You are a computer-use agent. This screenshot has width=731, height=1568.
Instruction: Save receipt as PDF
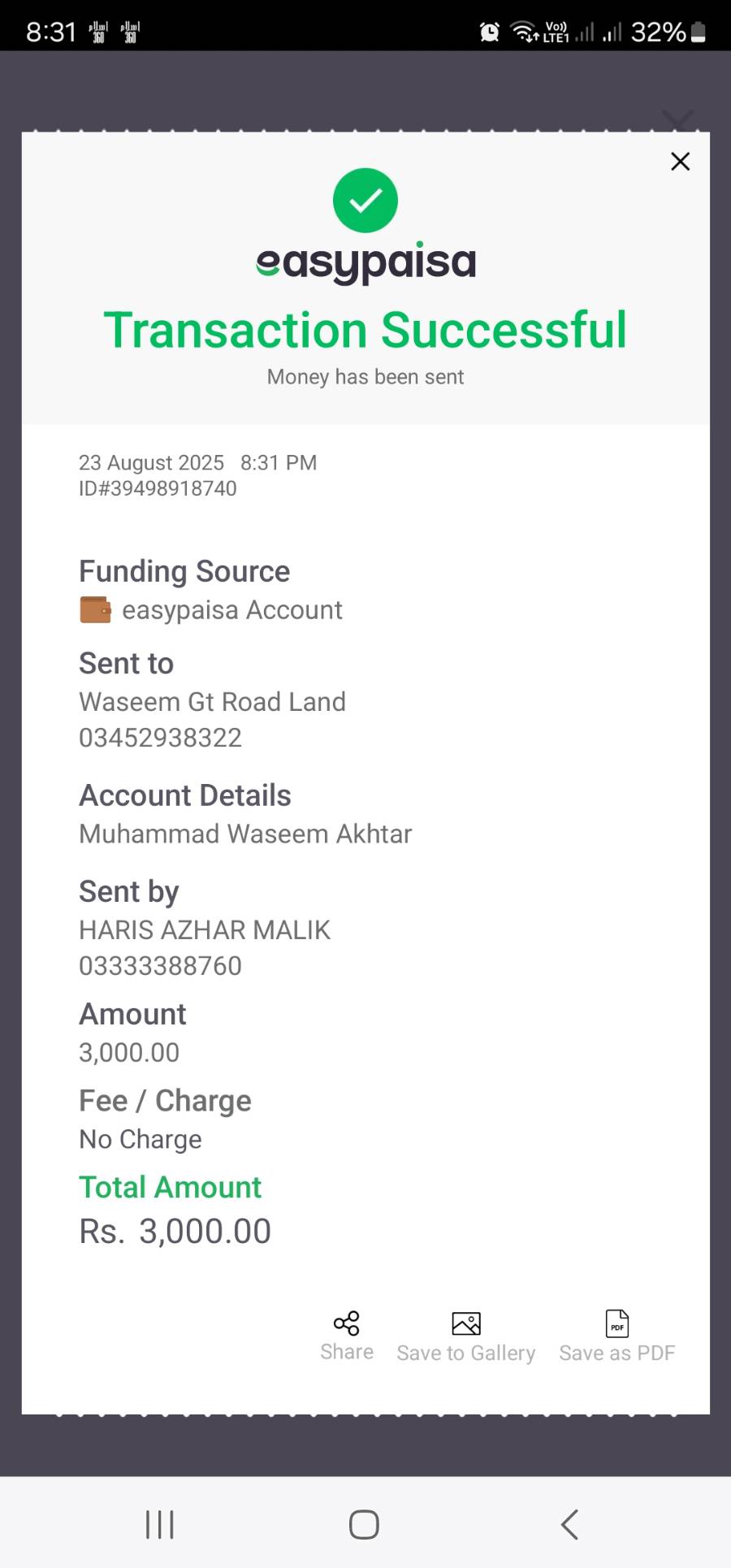click(617, 1336)
